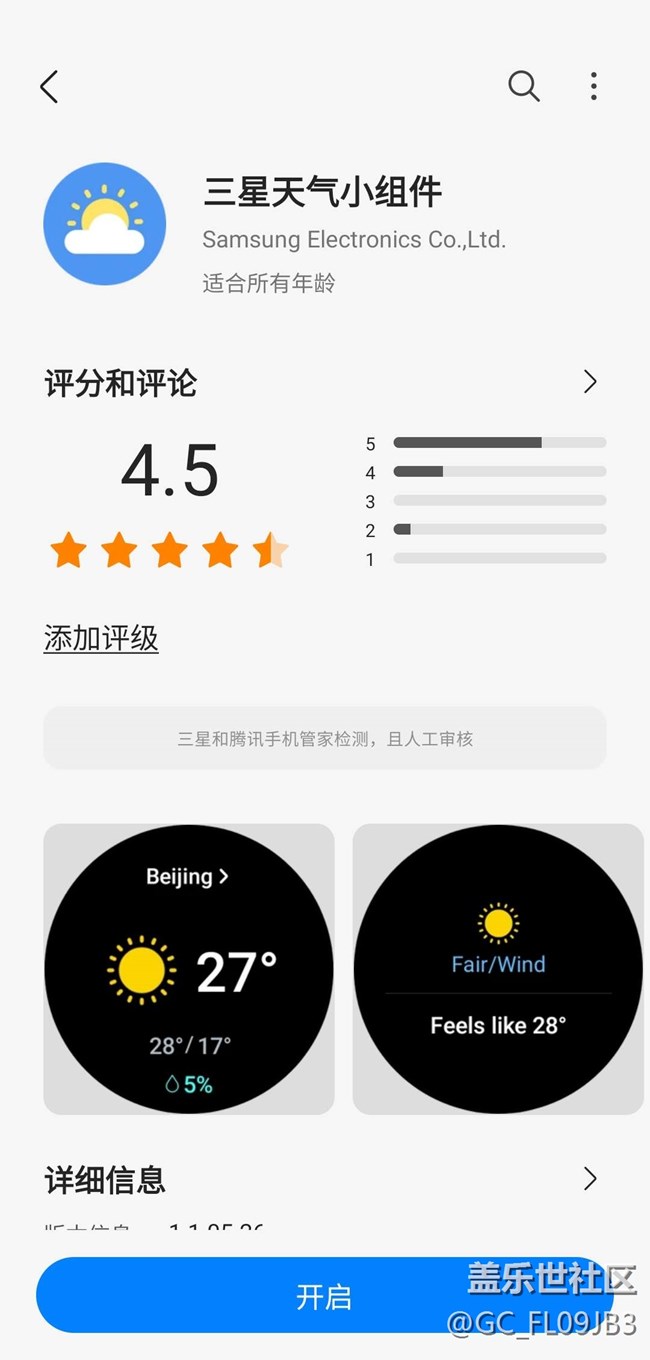Image resolution: width=650 pixels, height=1360 pixels.
Task: Expand the 评分和评论 section arrow
Action: click(590, 382)
